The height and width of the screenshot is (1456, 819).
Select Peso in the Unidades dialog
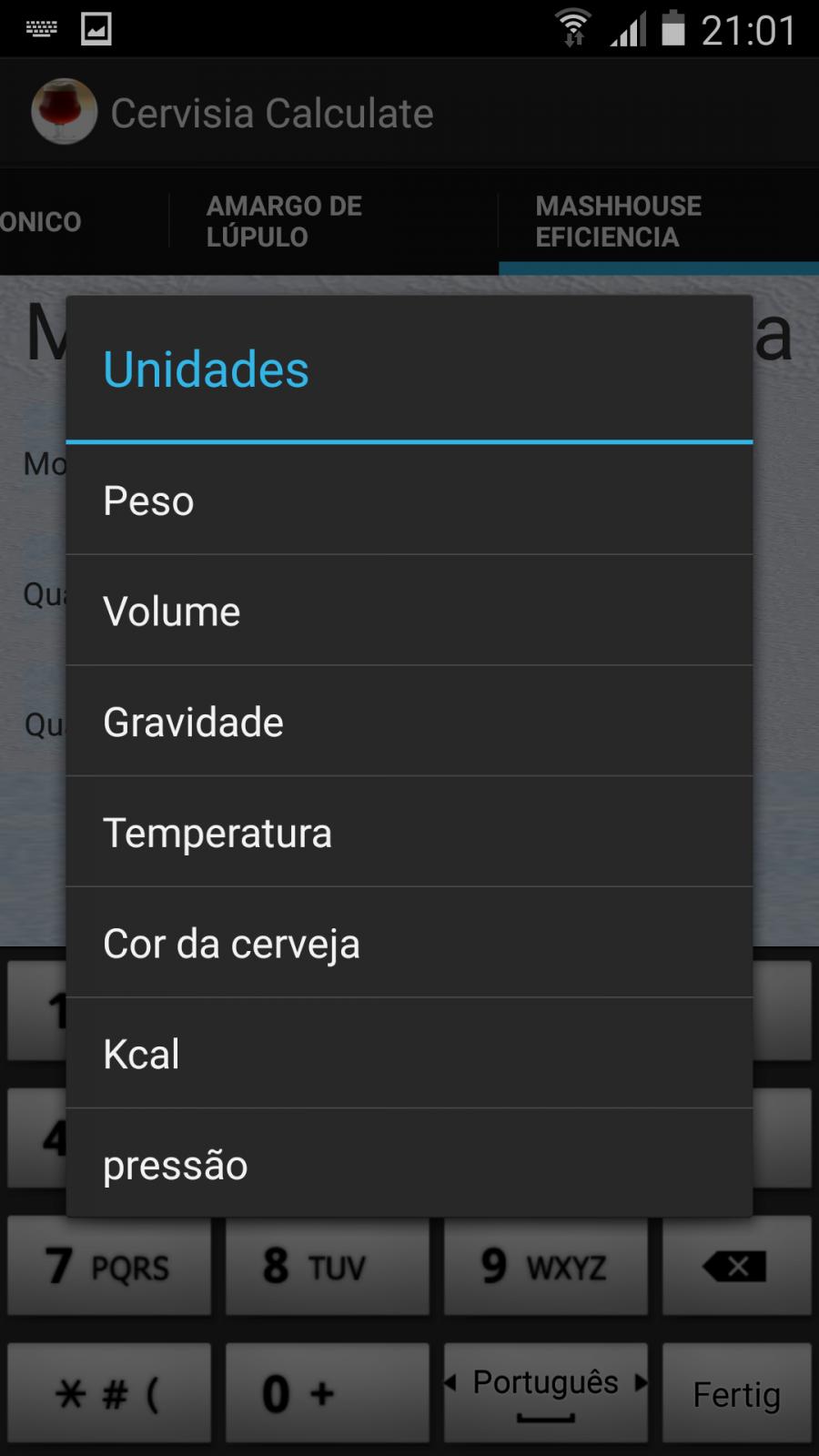point(409,500)
